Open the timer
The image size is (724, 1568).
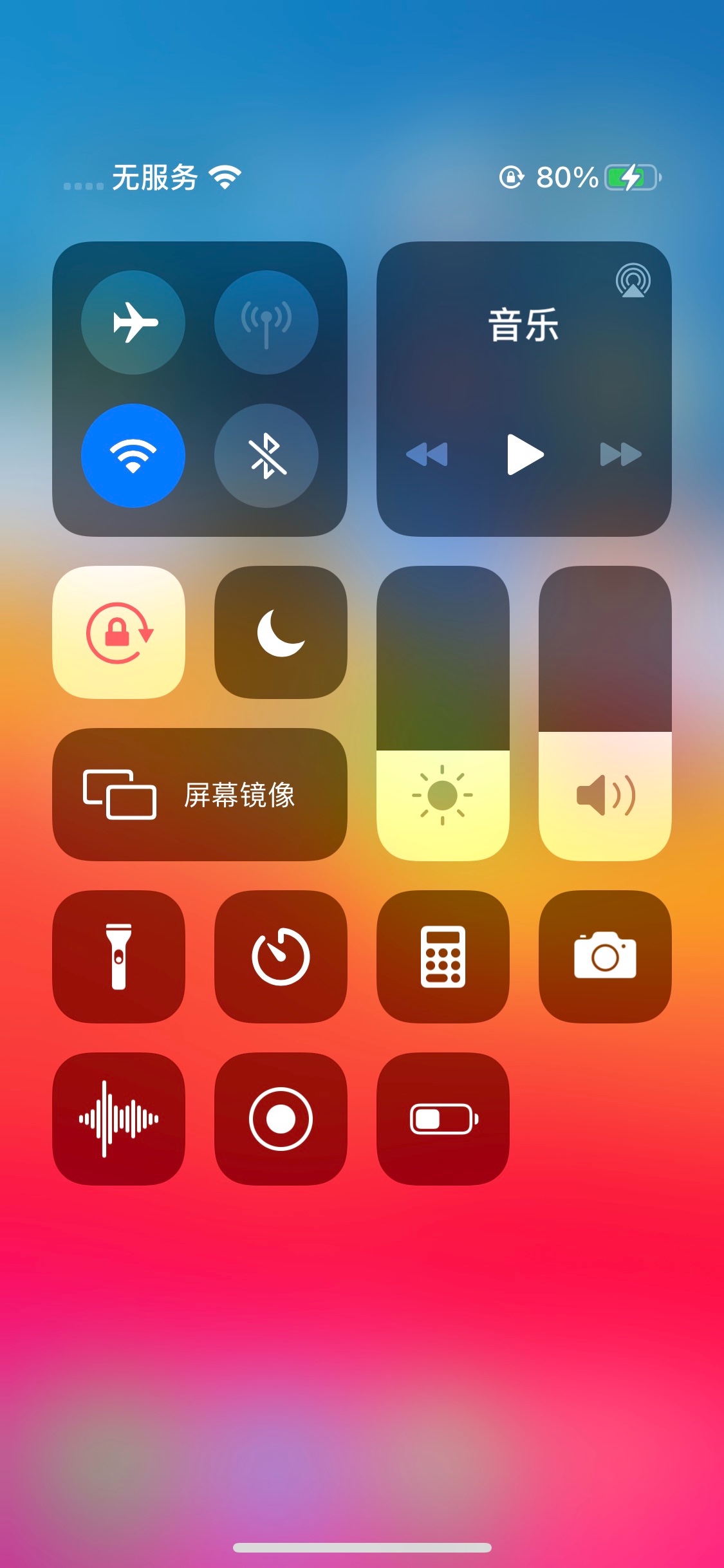tap(281, 957)
